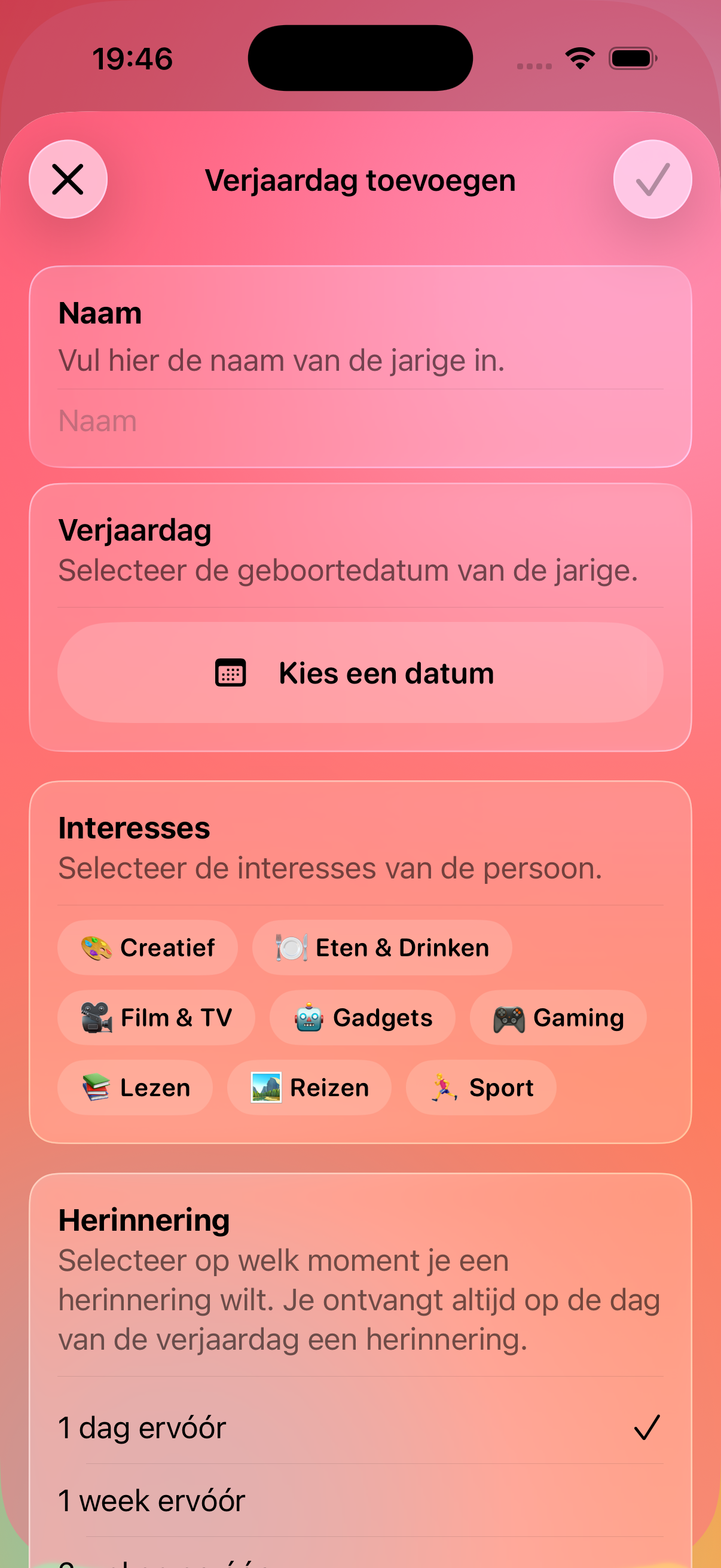Pick the Sport interest chip

point(481,1087)
